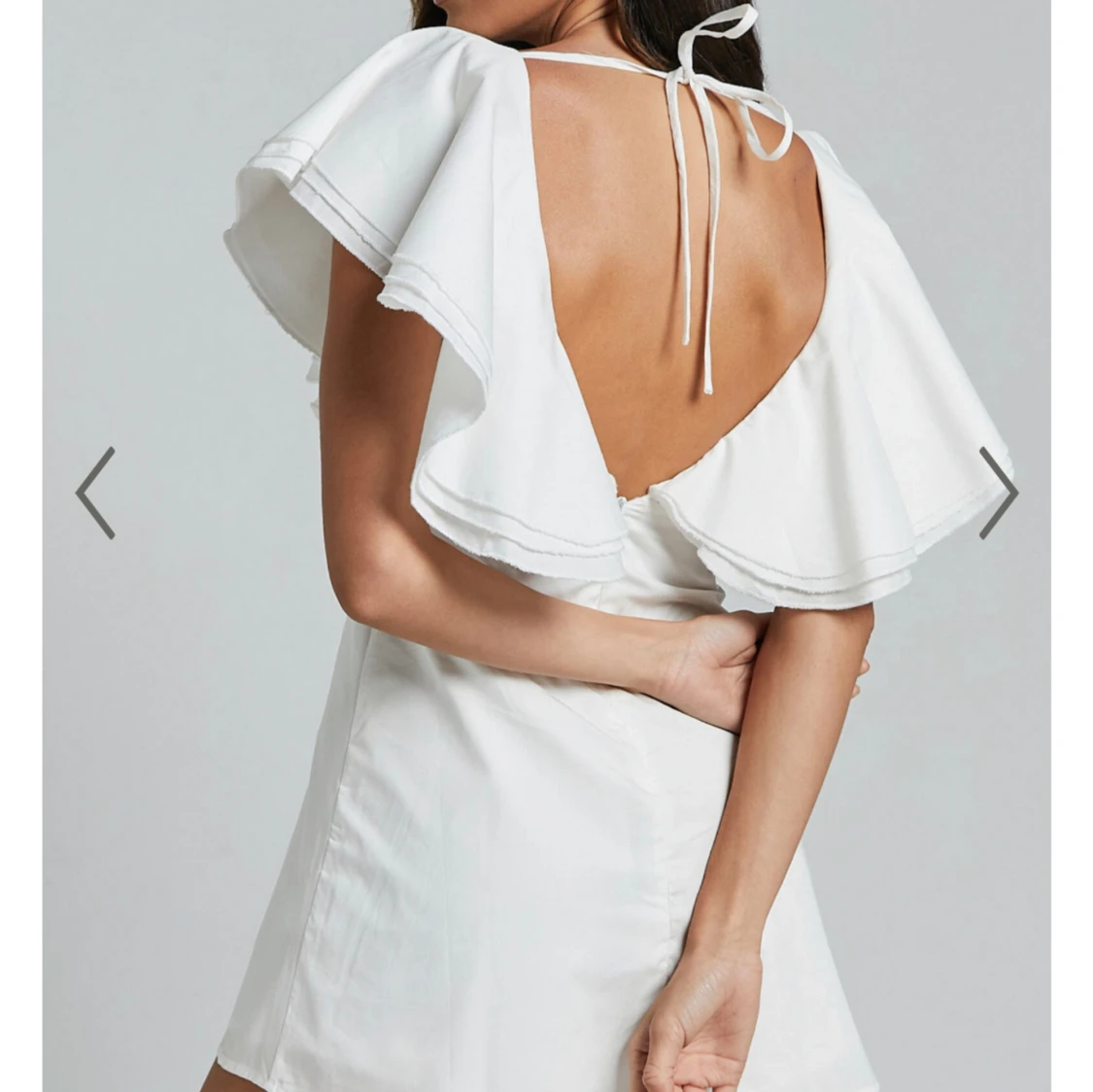Show the next product photo

click(998, 493)
